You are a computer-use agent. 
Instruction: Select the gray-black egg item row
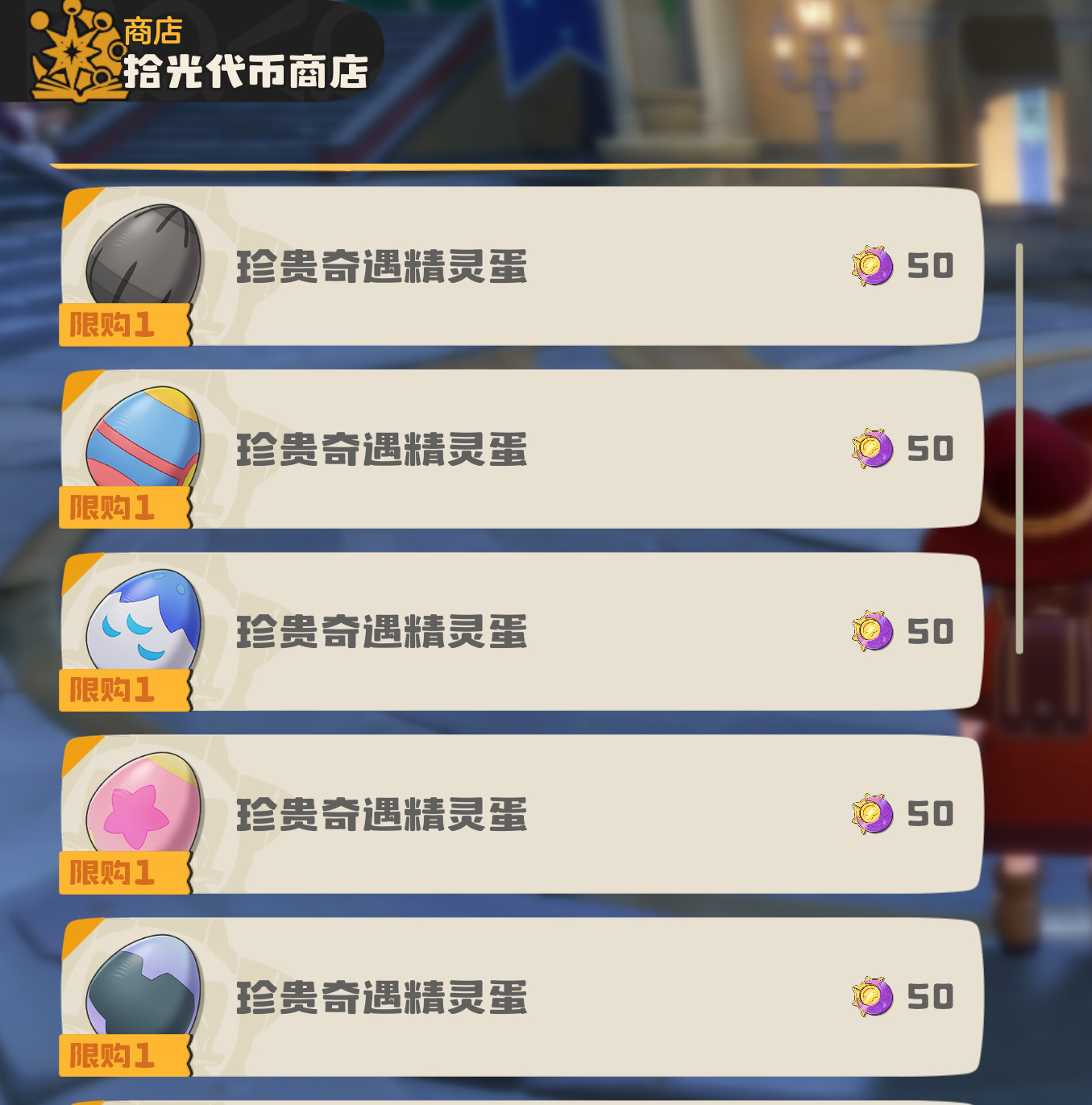(521, 267)
